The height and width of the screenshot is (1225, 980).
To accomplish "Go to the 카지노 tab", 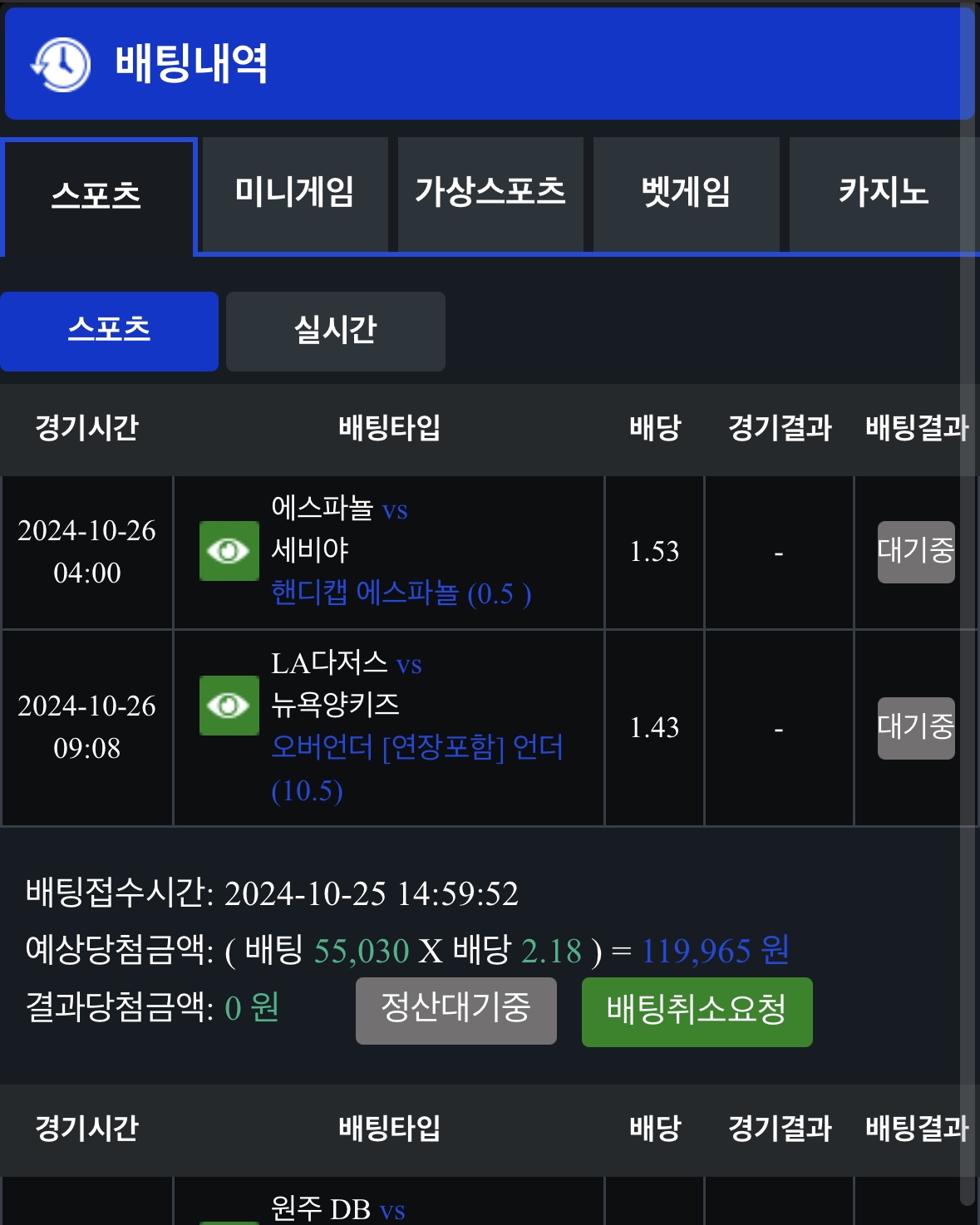I will (x=883, y=194).
